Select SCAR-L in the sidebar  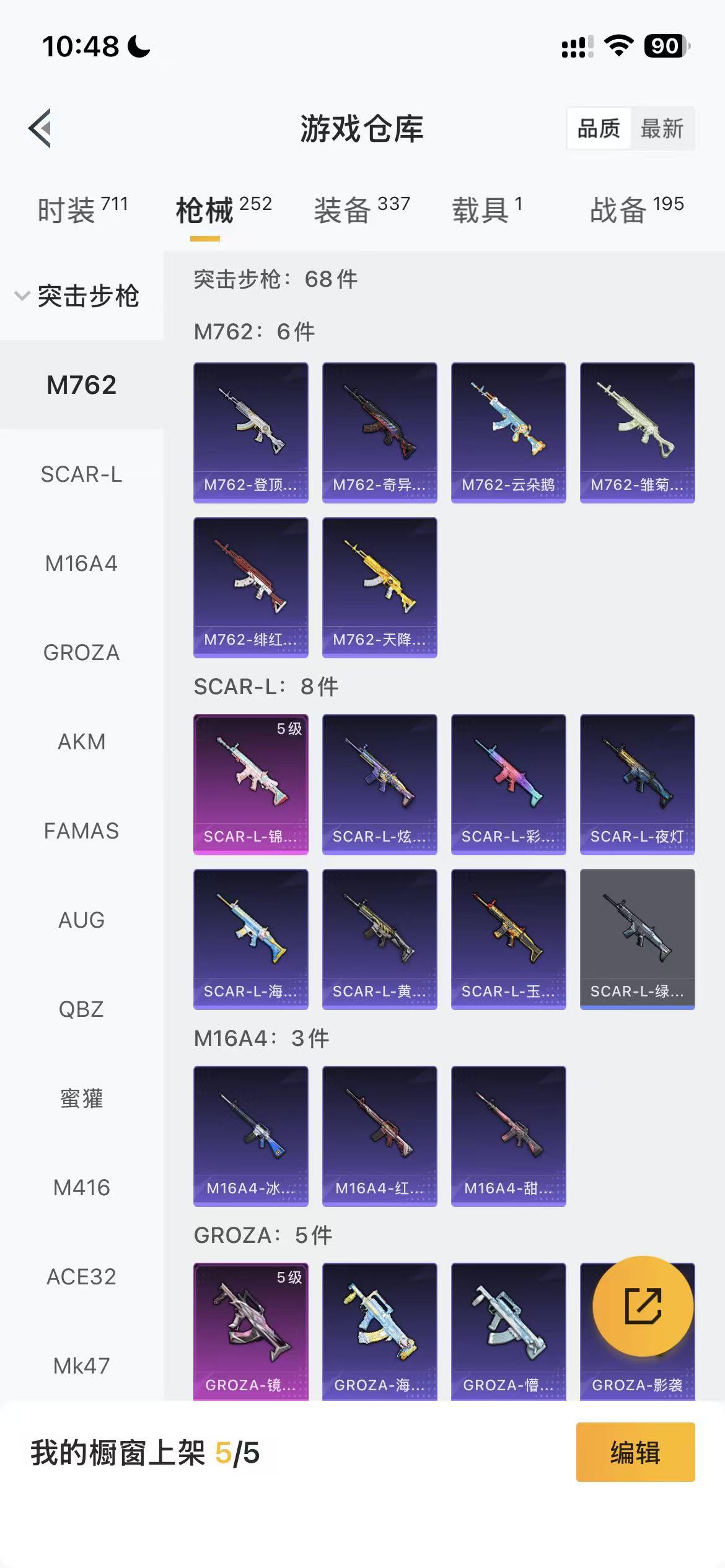coord(81,474)
